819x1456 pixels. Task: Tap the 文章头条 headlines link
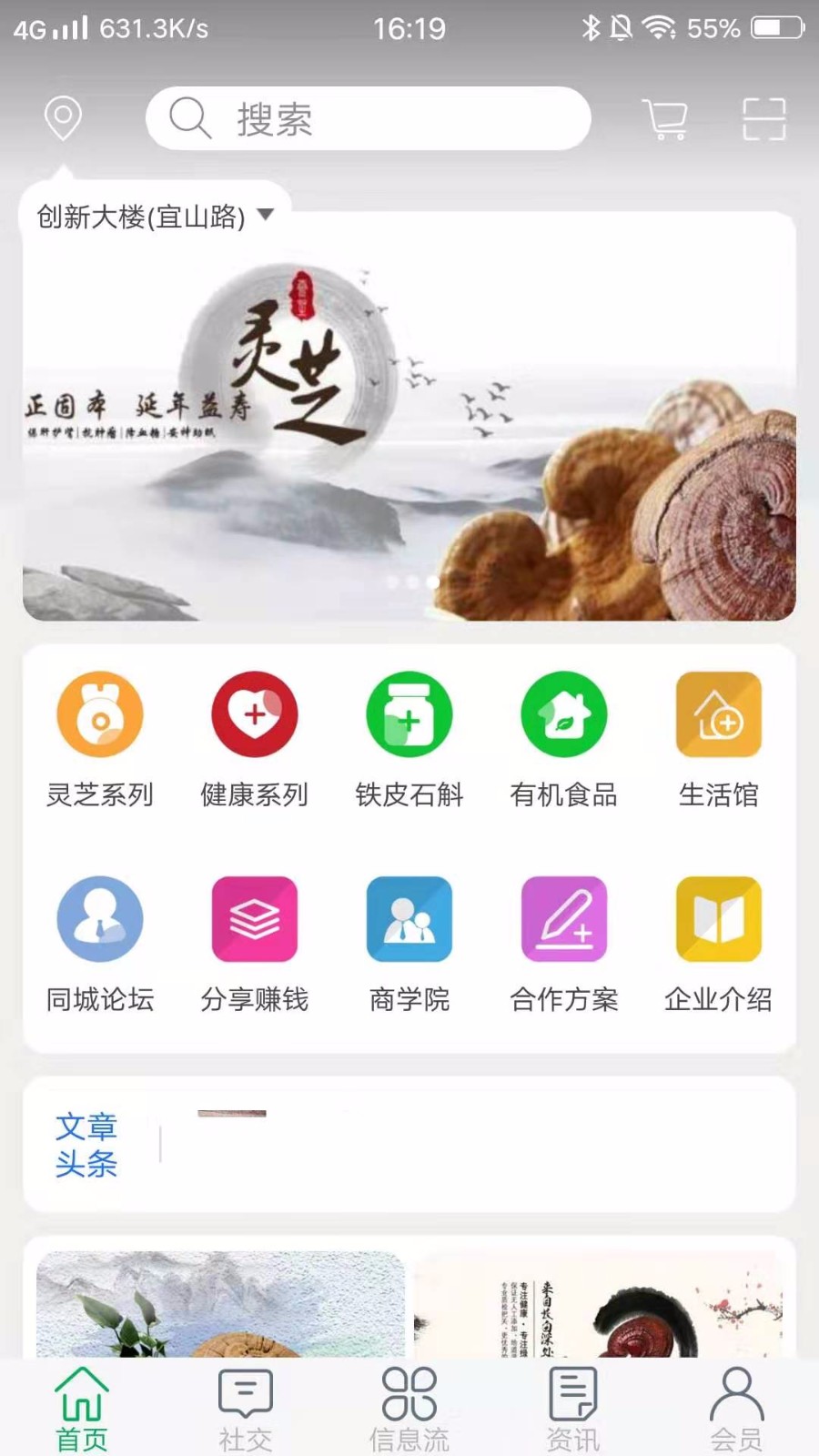tap(86, 1147)
